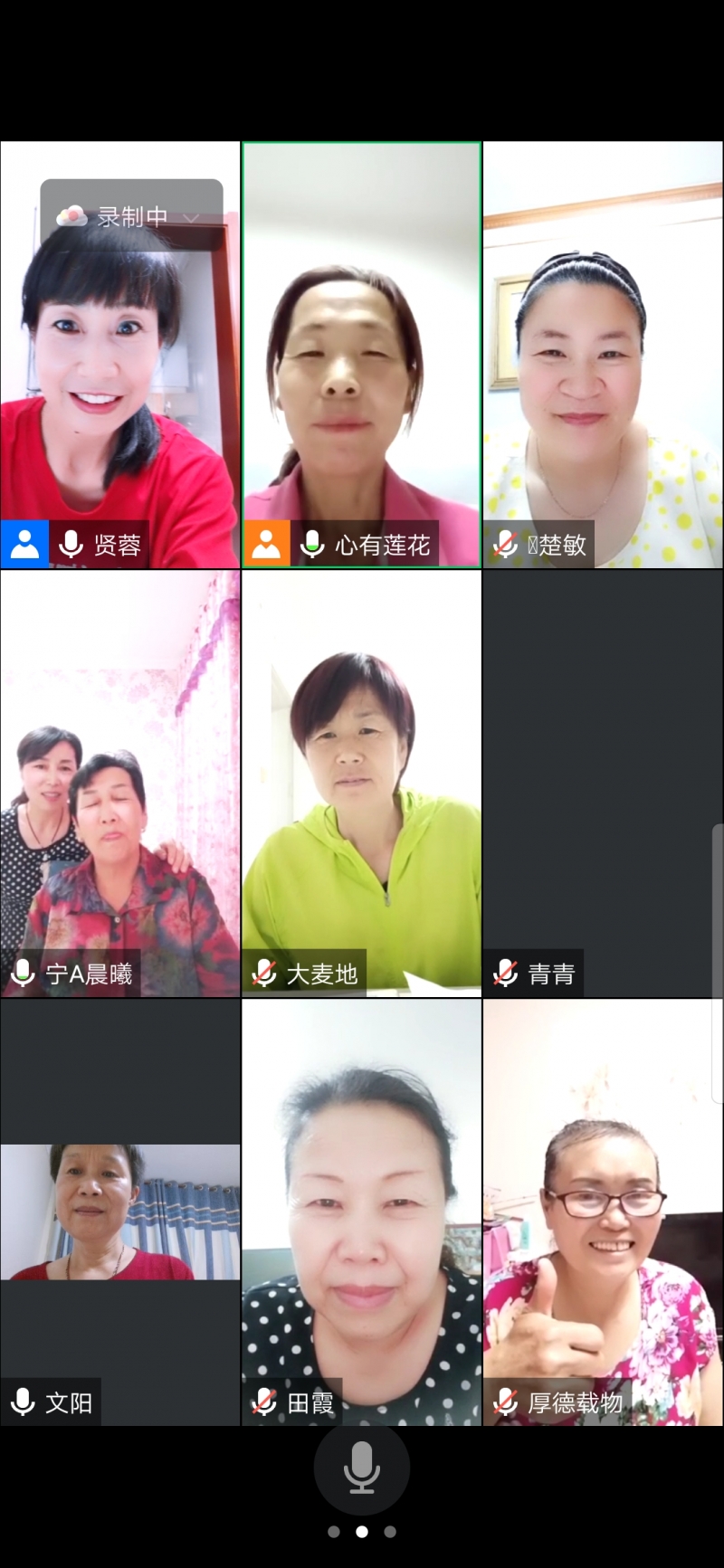The image size is (724, 1568).
Task: Click the microphone icon next to 贤蓉
Action: pyautogui.click(x=71, y=544)
